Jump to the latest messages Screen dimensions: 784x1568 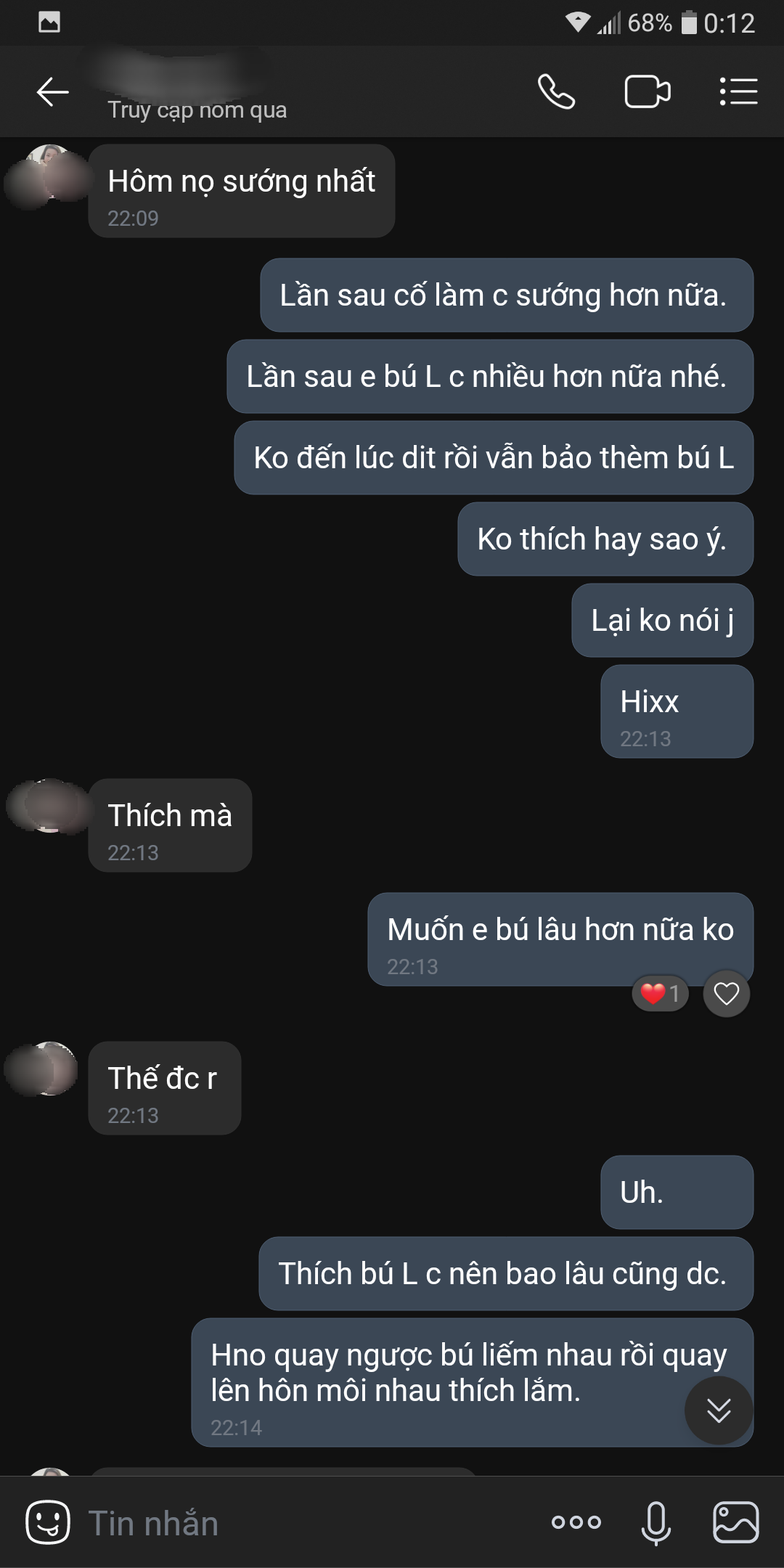[x=719, y=1410]
